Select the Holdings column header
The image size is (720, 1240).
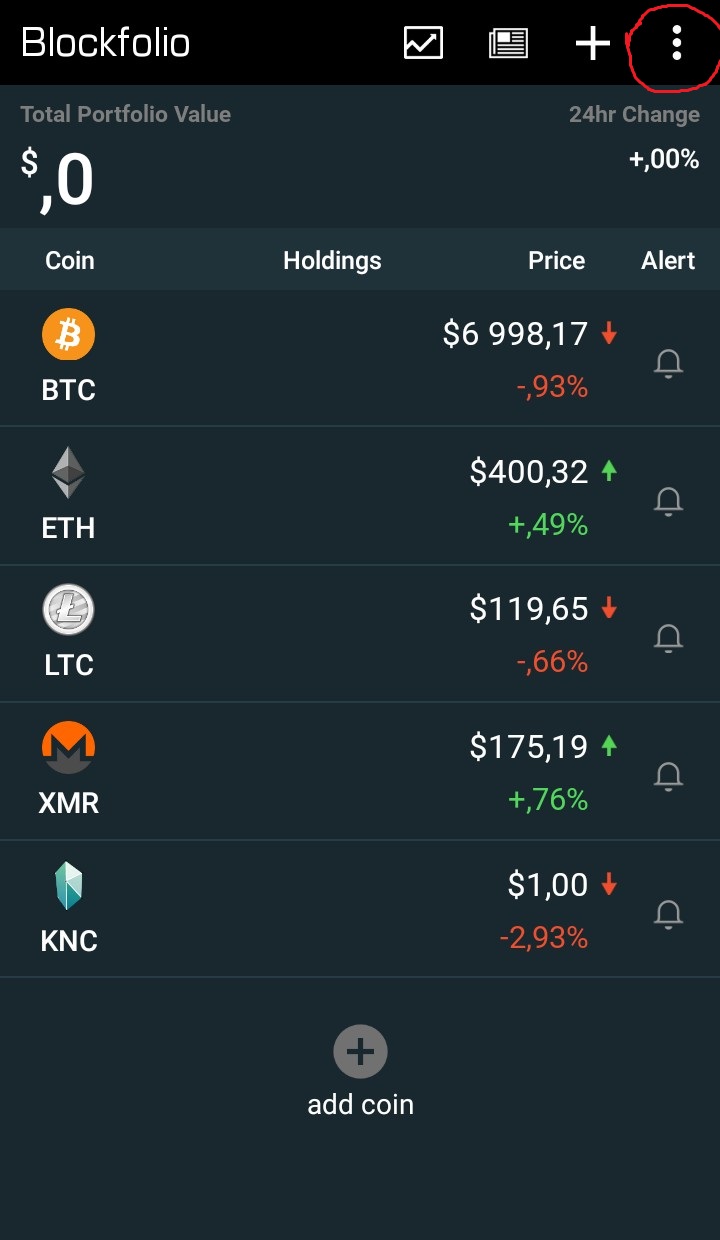coord(332,261)
